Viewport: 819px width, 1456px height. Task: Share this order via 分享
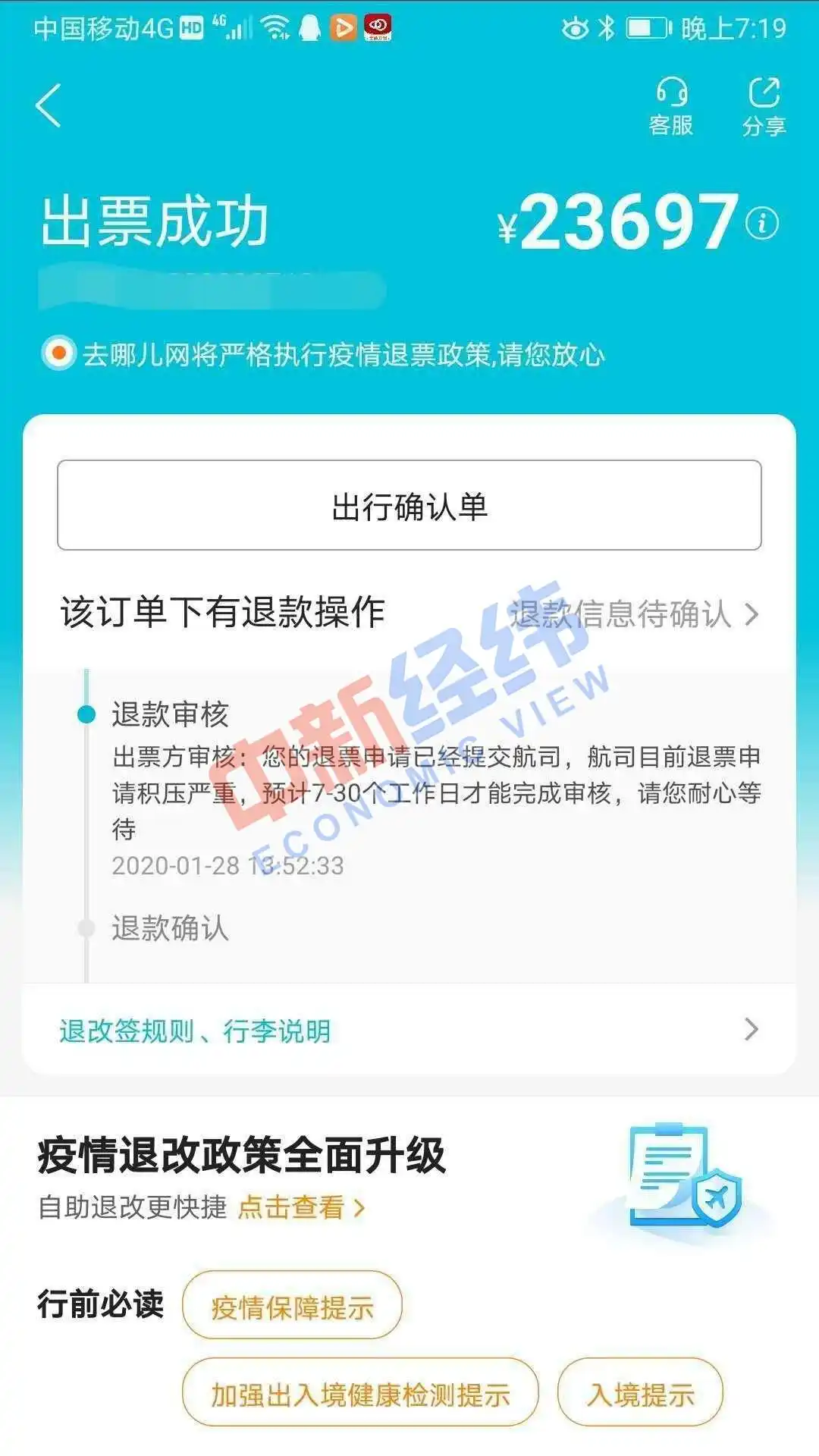pyautogui.click(x=764, y=106)
